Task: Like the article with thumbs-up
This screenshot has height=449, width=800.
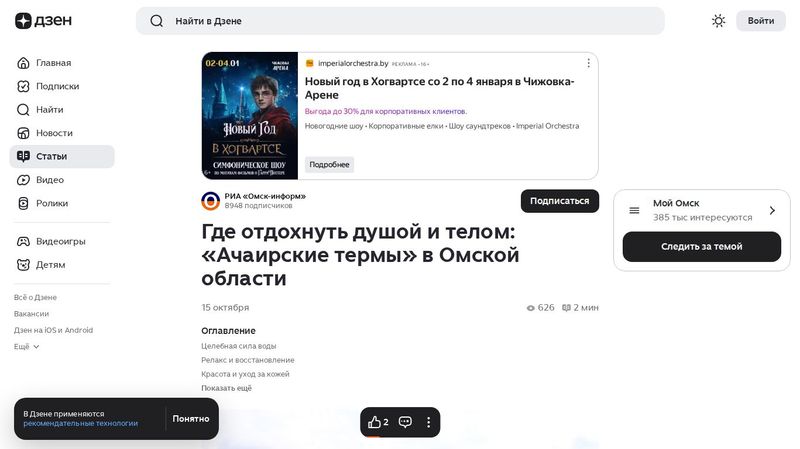Action: point(375,422)
